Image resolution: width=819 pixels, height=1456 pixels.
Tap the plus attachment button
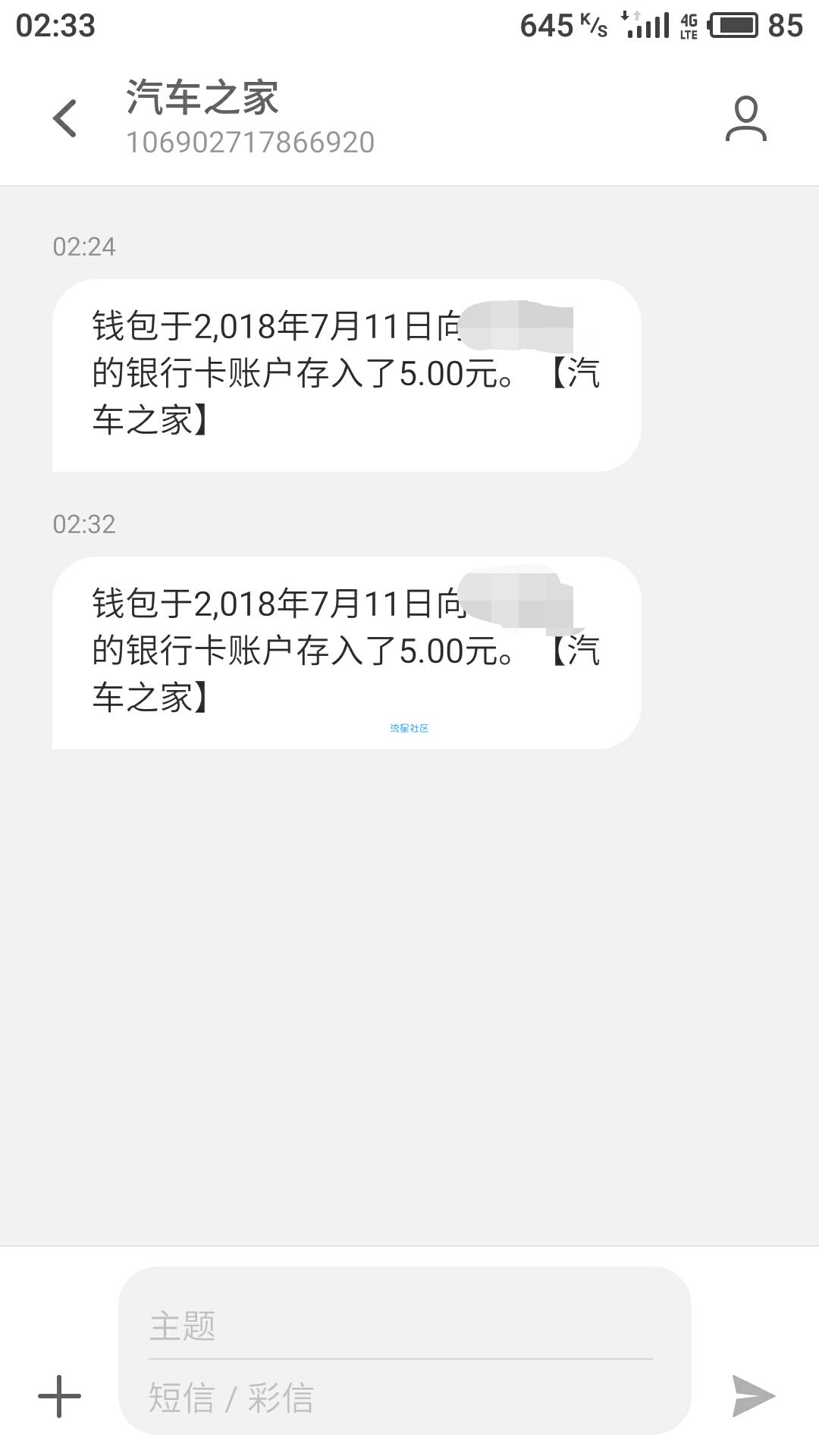coord(59,1396)
